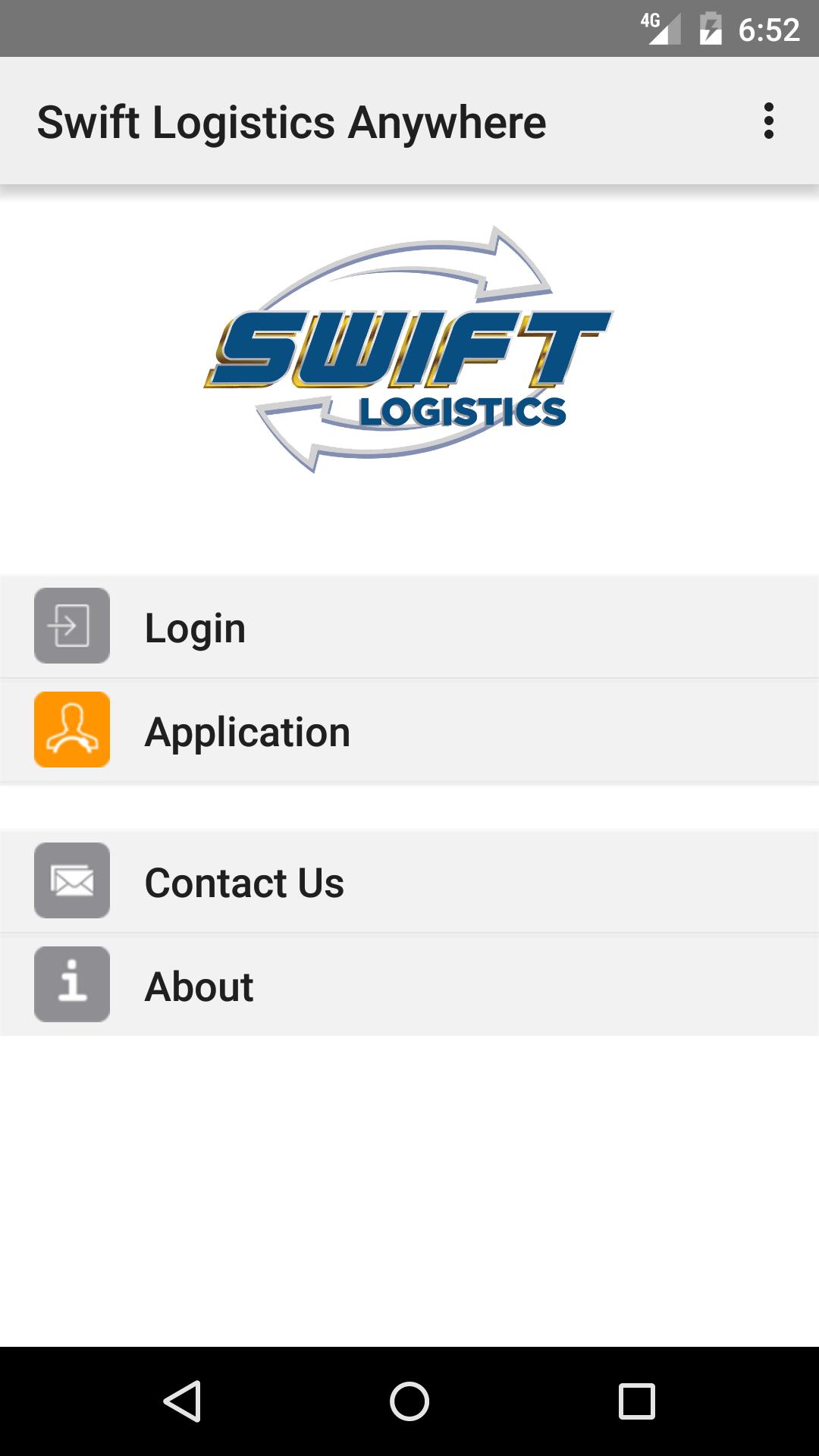Tap the system back button
The width and height of the screenshot is (819, 1456).
coord(182,1401)
